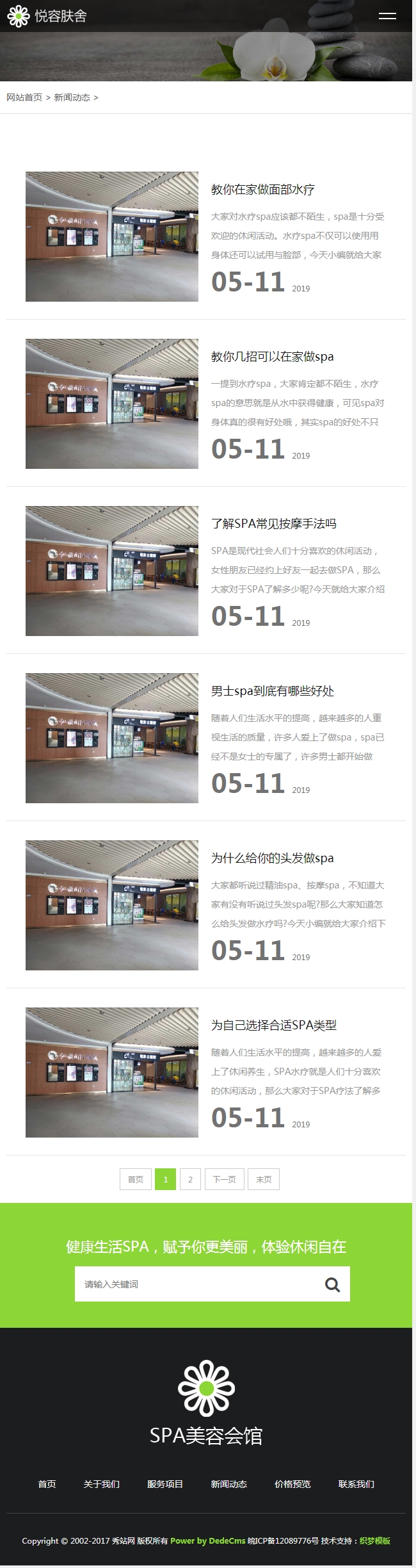416x1568 pixels.
Task: Jump to the 首页 pagination button
Action: [x=136, y=1179]
